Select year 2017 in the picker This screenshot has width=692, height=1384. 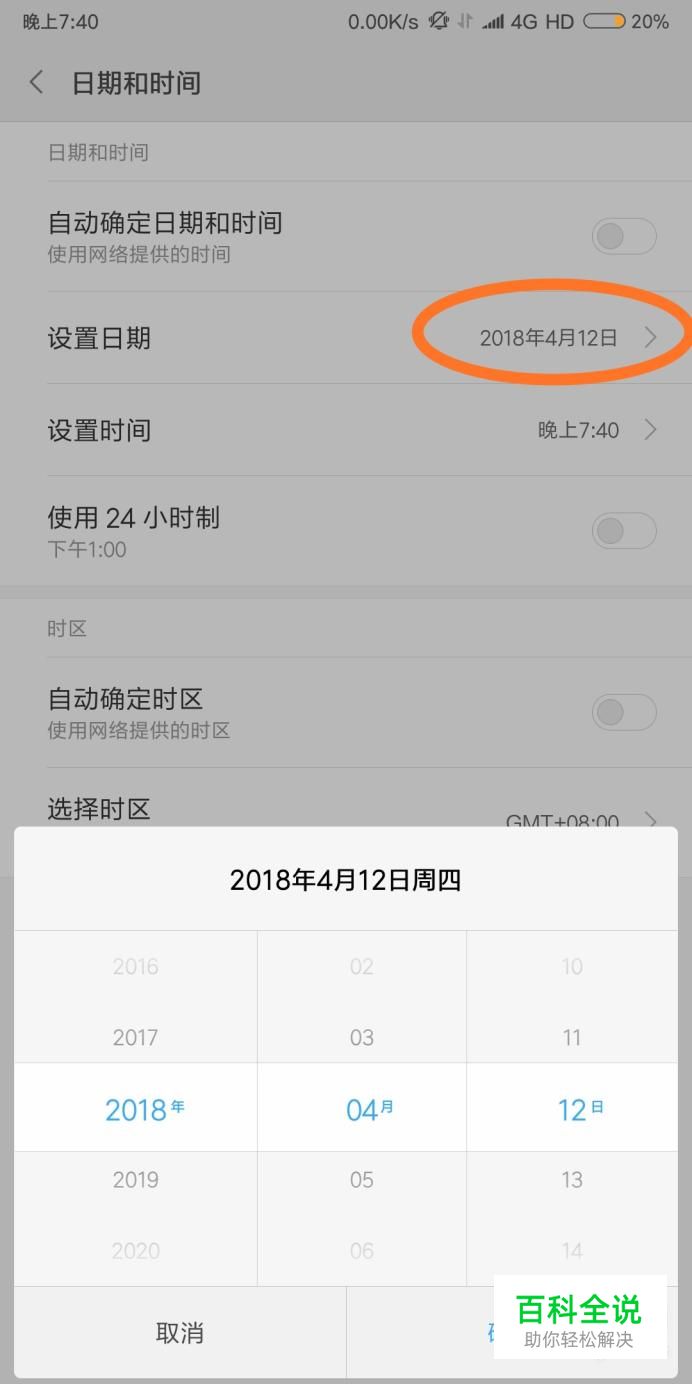[x=135, y=1037]
